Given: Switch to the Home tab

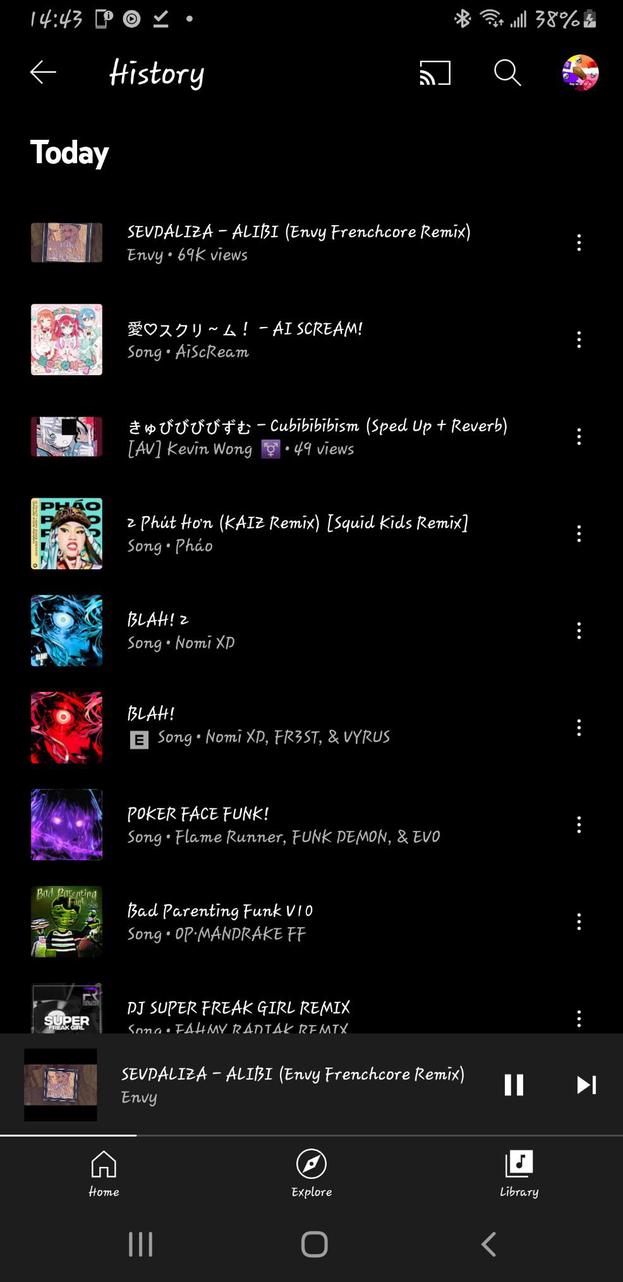Looking at the screenshot, I should pyautogui.click(x=104, y=1173).
